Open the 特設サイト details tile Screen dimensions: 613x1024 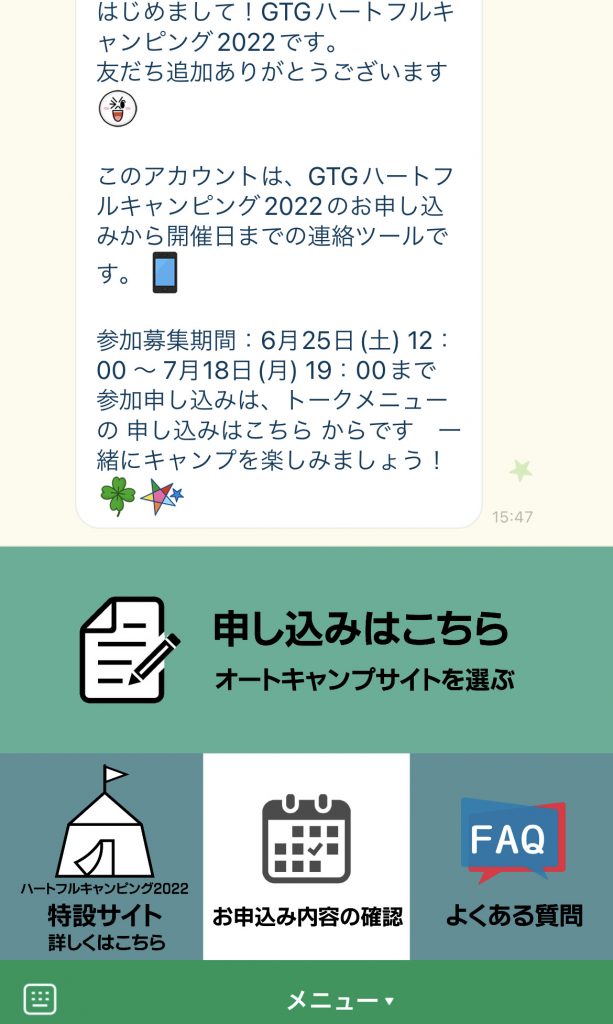tap(102, 857)
